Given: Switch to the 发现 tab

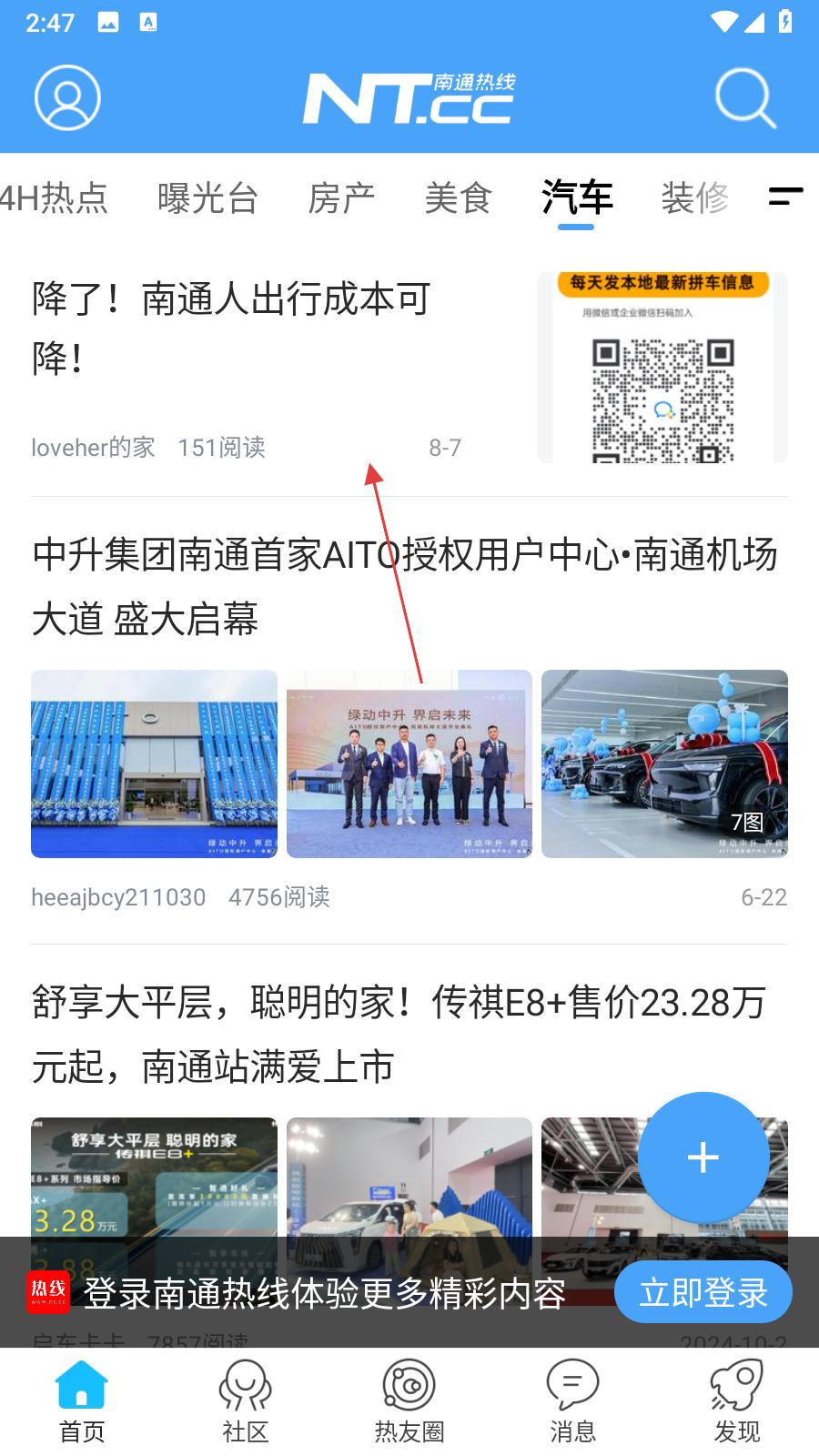Looking at the screenshot, I should [736, 1401].
